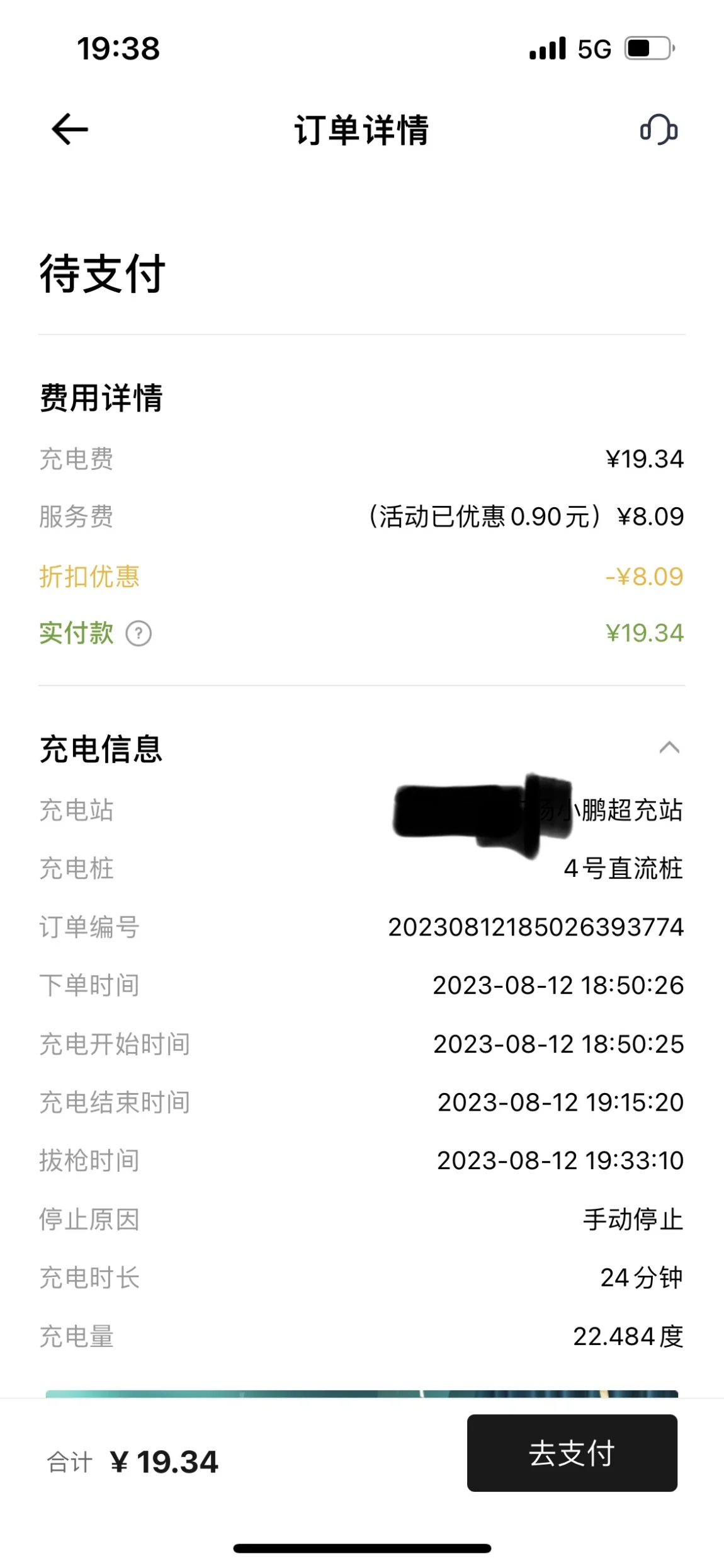Image resolution: width=724 pixels, height=1568 pixels.
Task: Tap 去支付 to pay the order
Action: 572,1453
